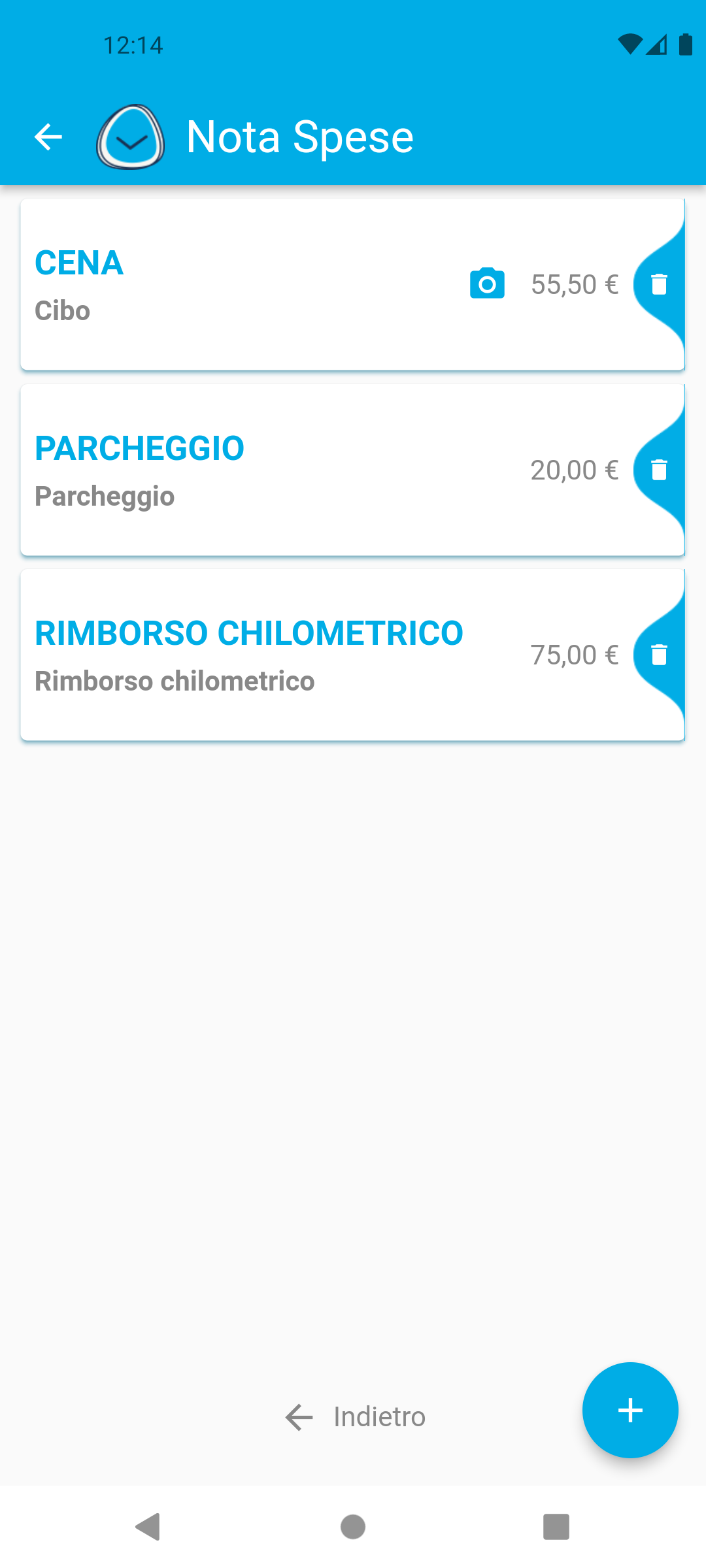
Task: Delete the CENA expense with trash icon
Action: (658, 285)
